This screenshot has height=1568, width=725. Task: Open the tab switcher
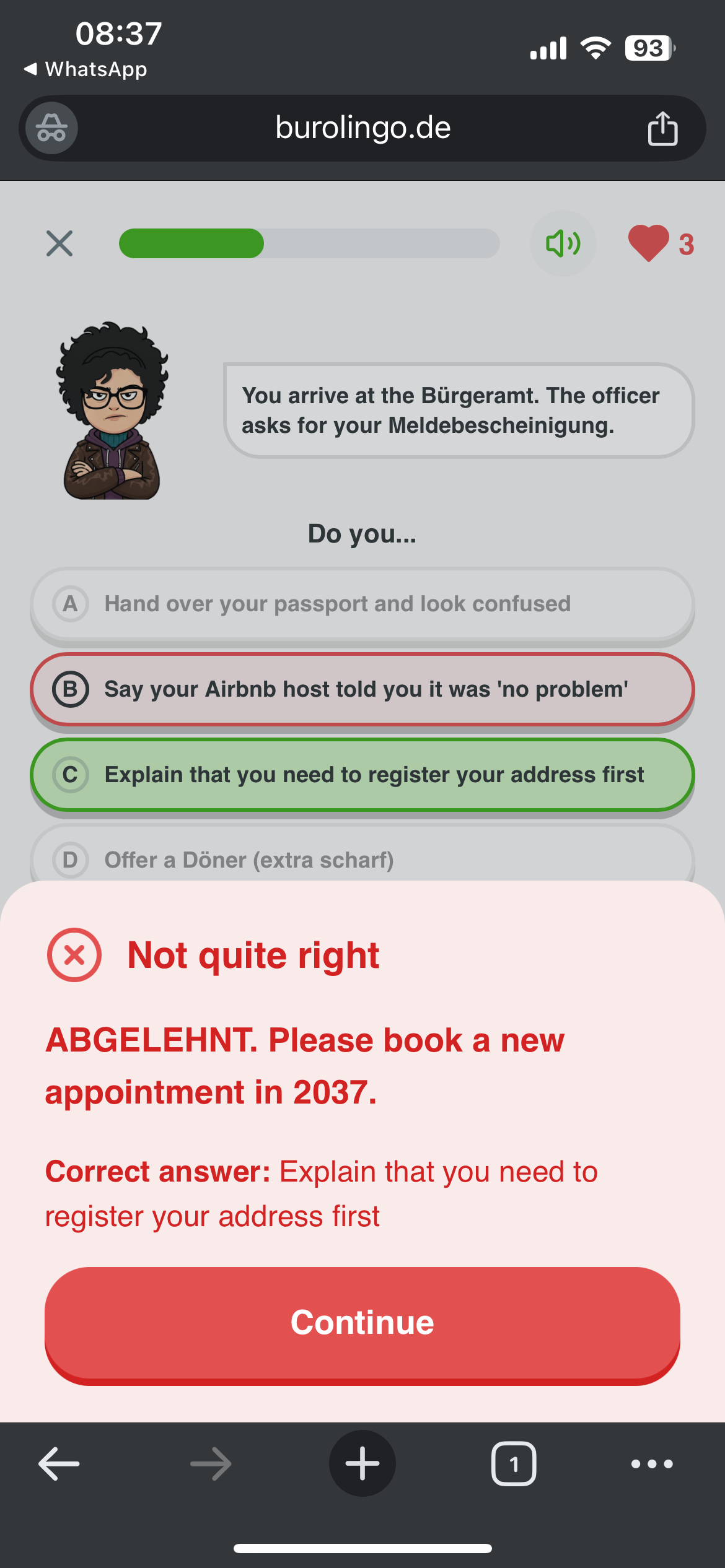coord(513,1464)
